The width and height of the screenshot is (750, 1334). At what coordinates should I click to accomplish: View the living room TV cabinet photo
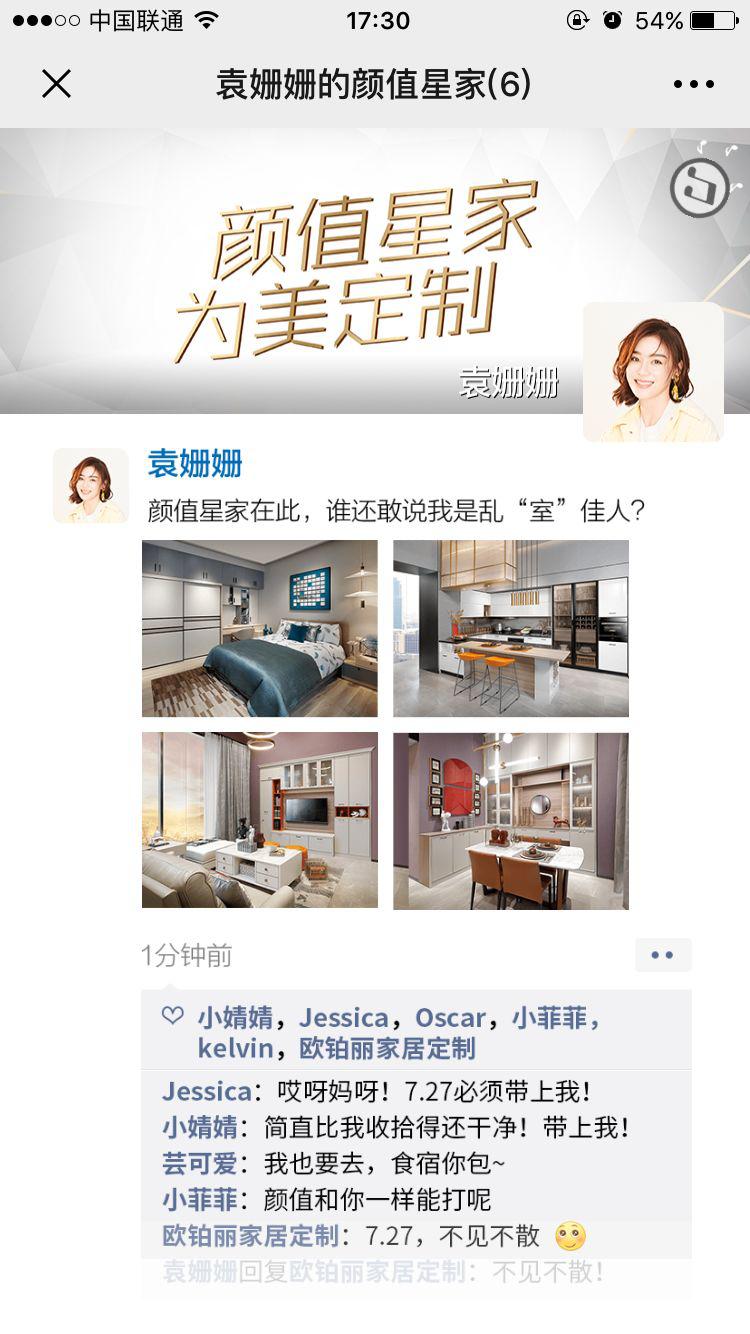click(x=259, y=820)
